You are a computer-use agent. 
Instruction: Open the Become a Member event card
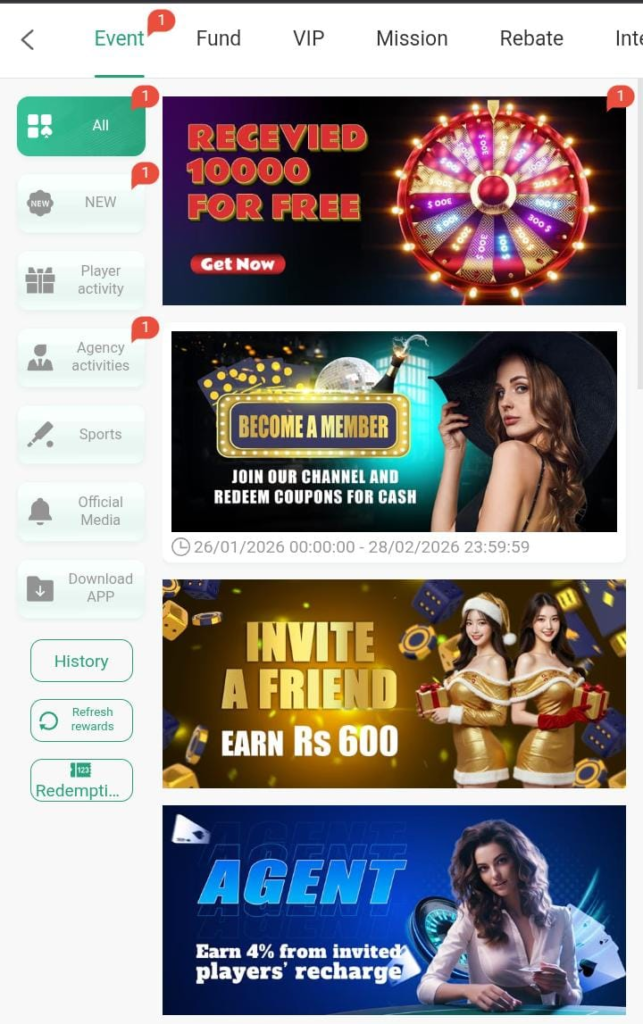394,432
